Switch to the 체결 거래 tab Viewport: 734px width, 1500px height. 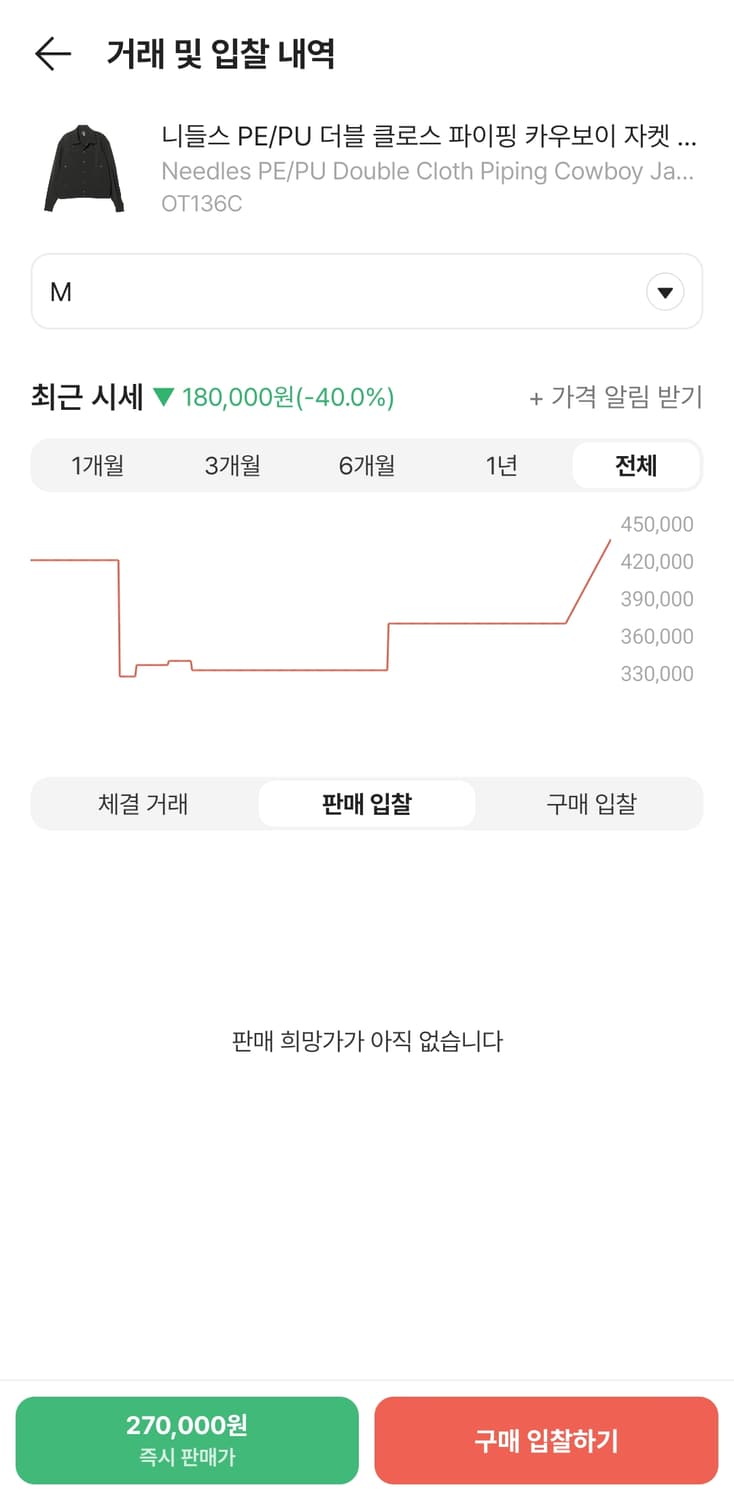click(x=144, y=803)
